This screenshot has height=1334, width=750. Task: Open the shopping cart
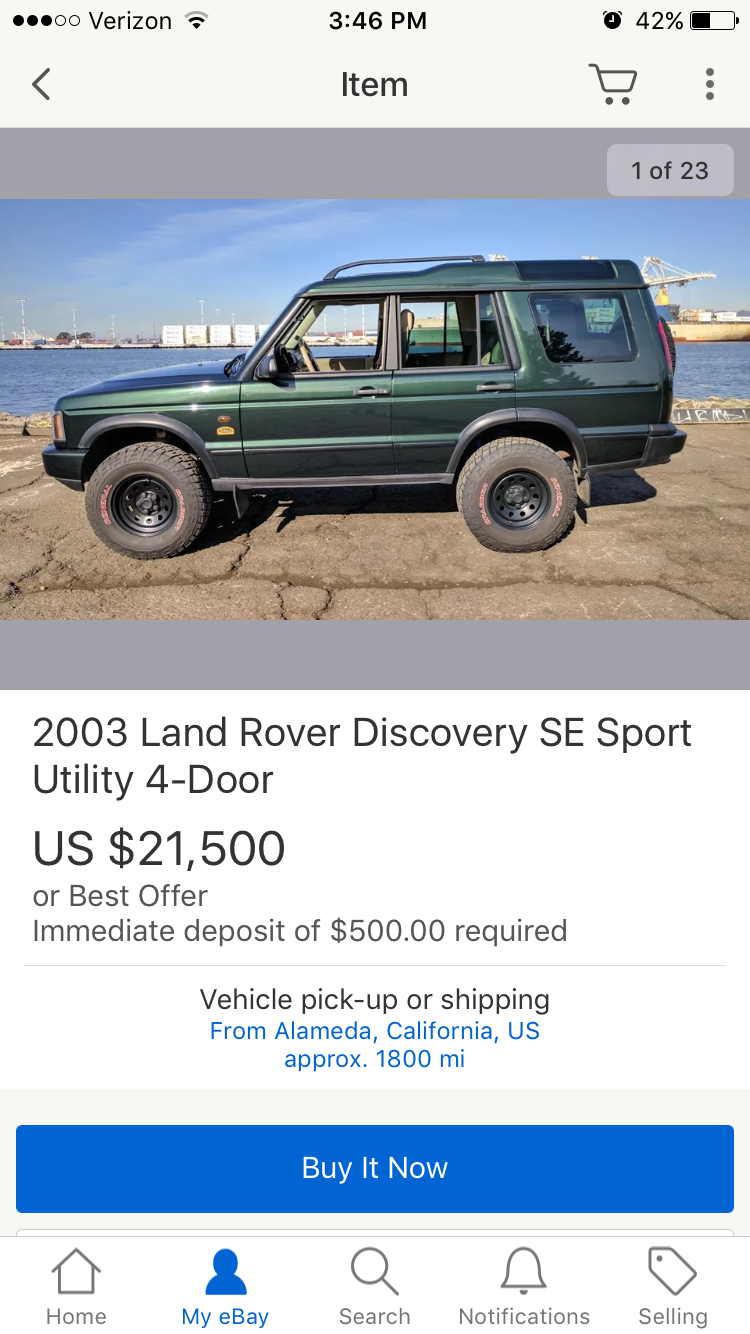612,85
